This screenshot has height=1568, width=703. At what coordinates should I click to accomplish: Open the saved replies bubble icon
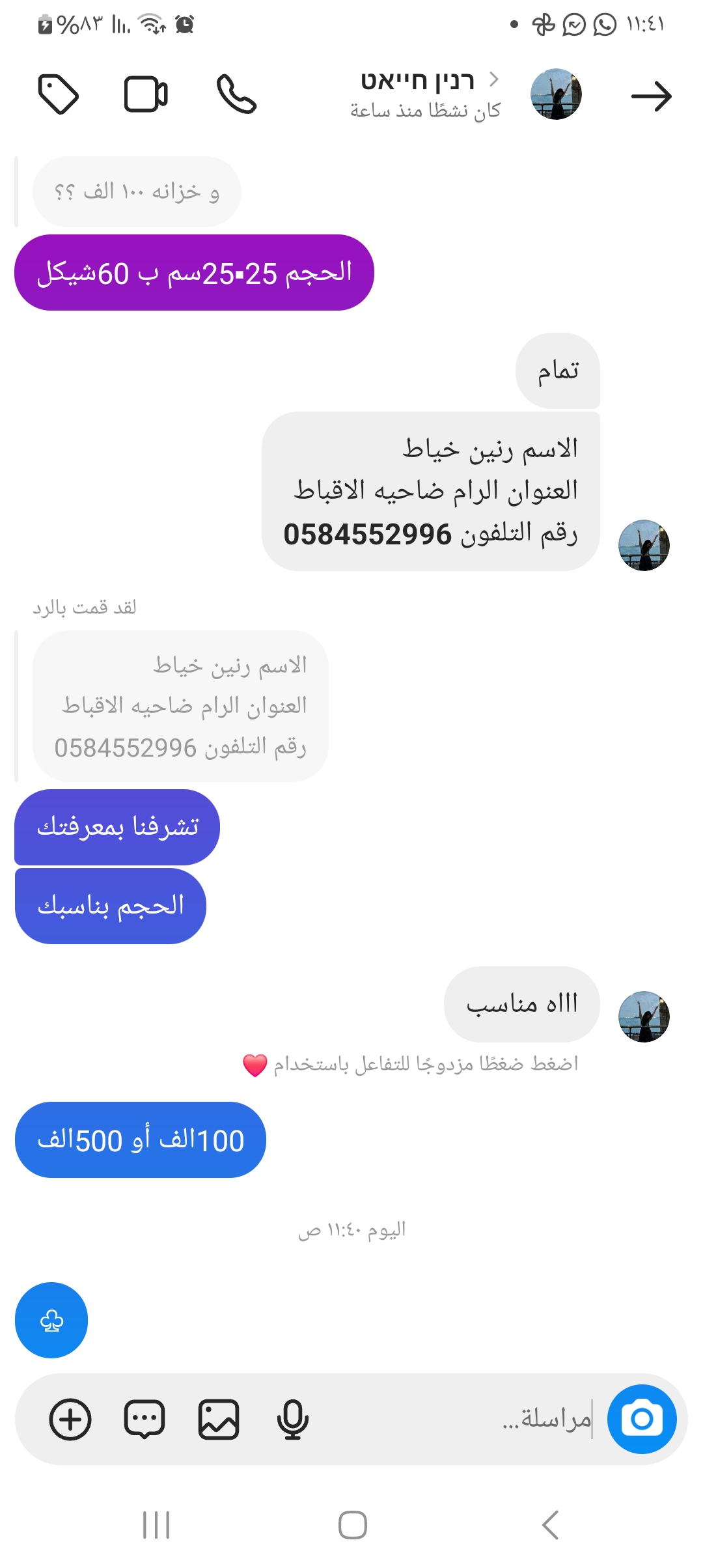(145, 1419)
